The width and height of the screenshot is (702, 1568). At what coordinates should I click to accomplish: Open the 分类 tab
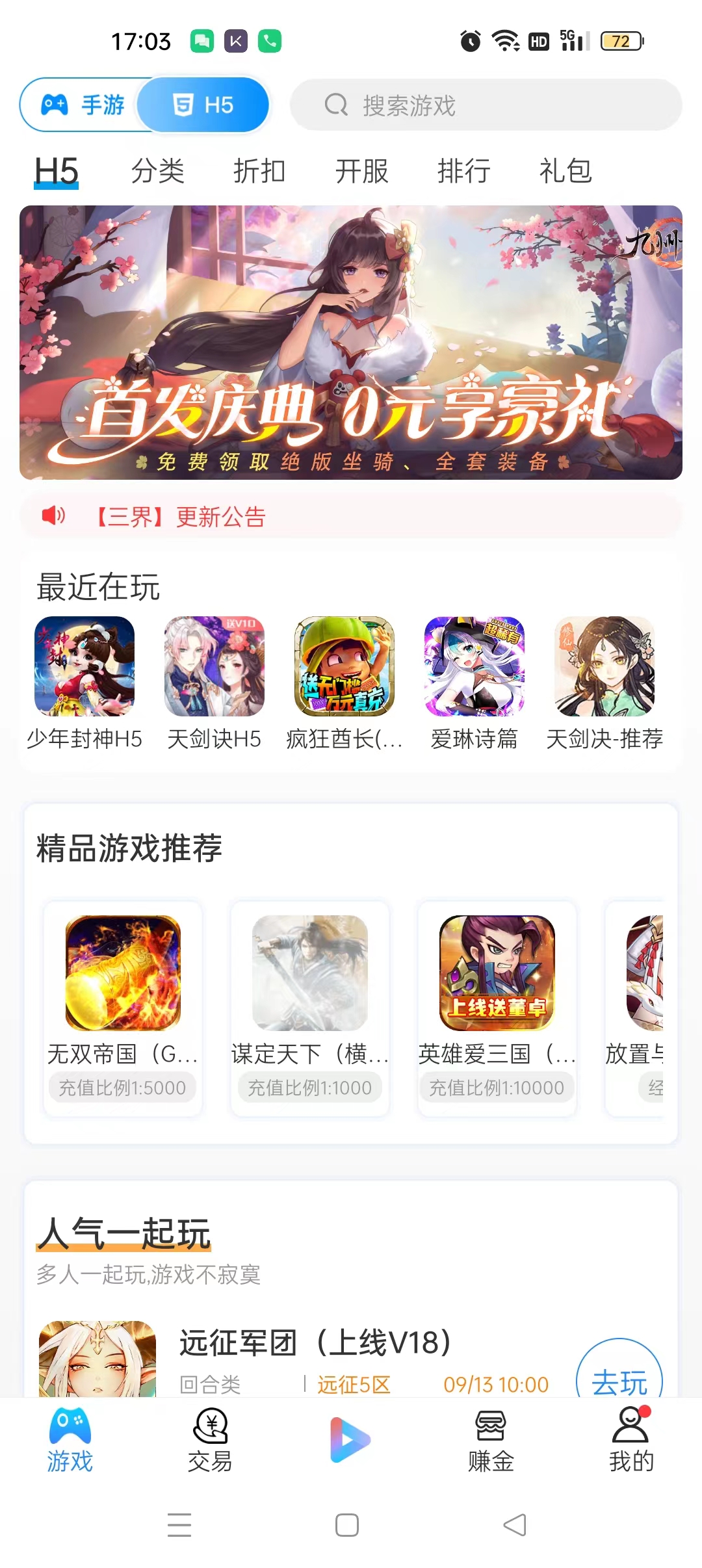point(158,172)
